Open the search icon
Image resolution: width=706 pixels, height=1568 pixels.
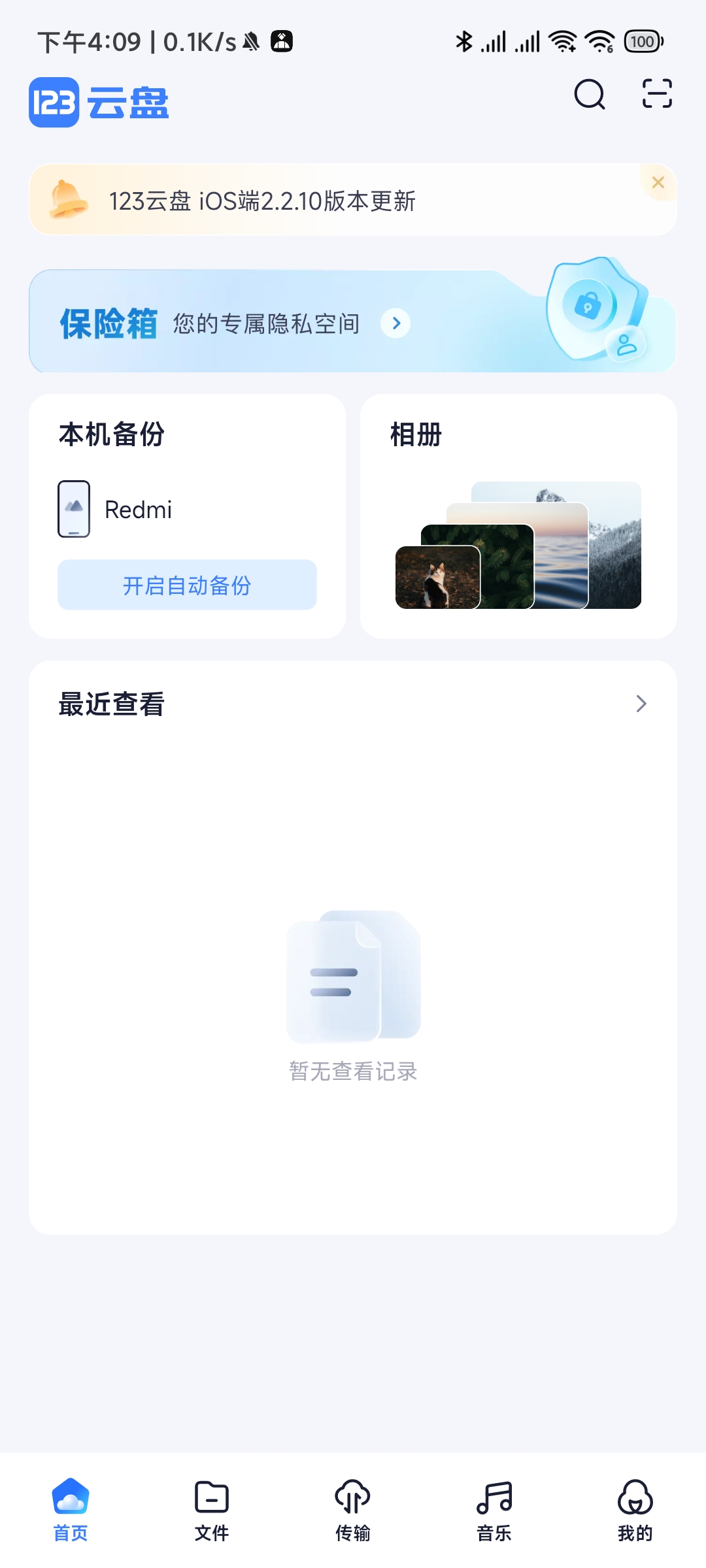click(x=590, y=95)
